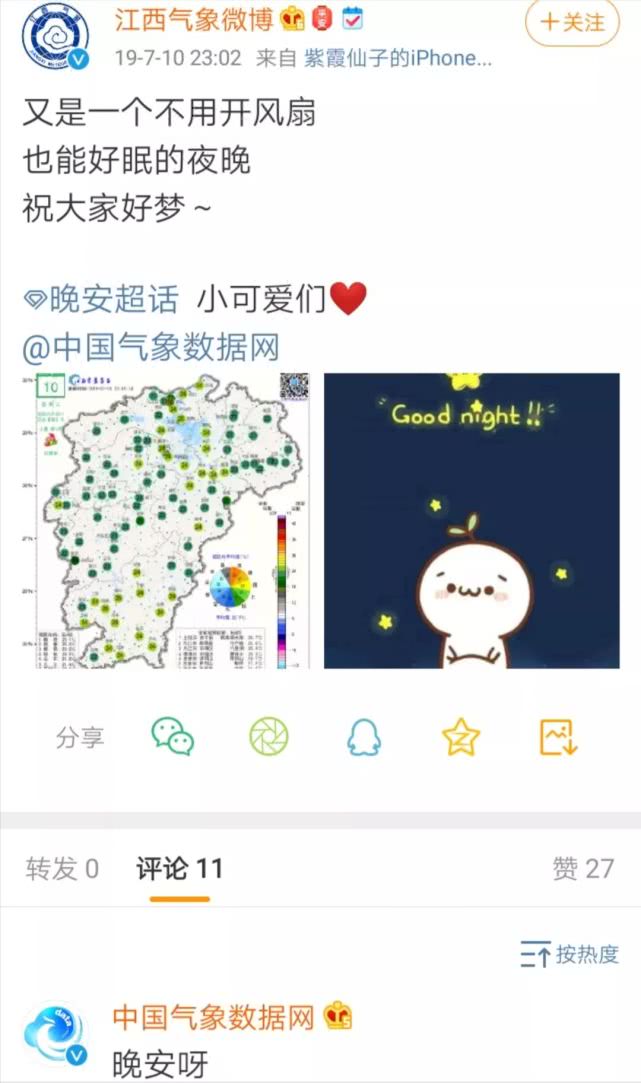Switch to the 转发 0 tab
Screen dimensions: 641x1083
click(62, 868)
